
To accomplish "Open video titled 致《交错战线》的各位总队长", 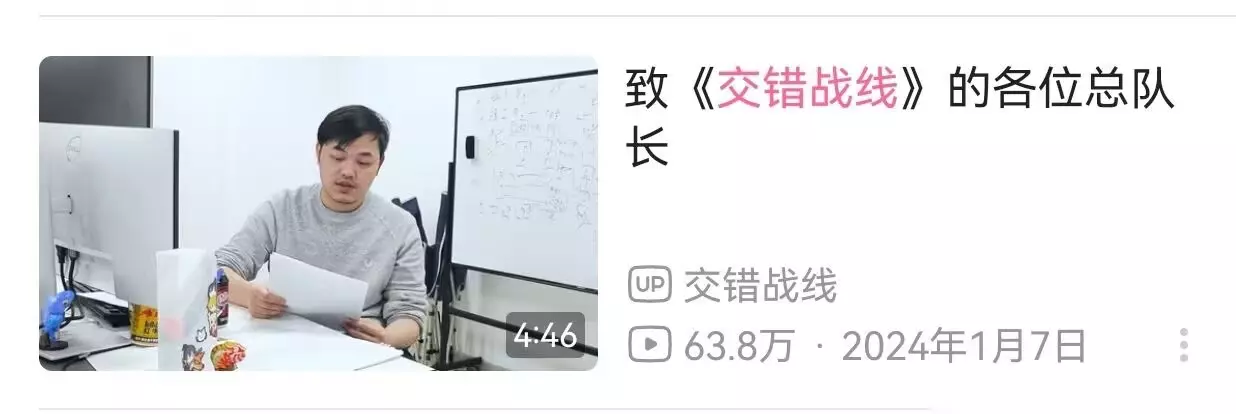I will pos(900,120).
